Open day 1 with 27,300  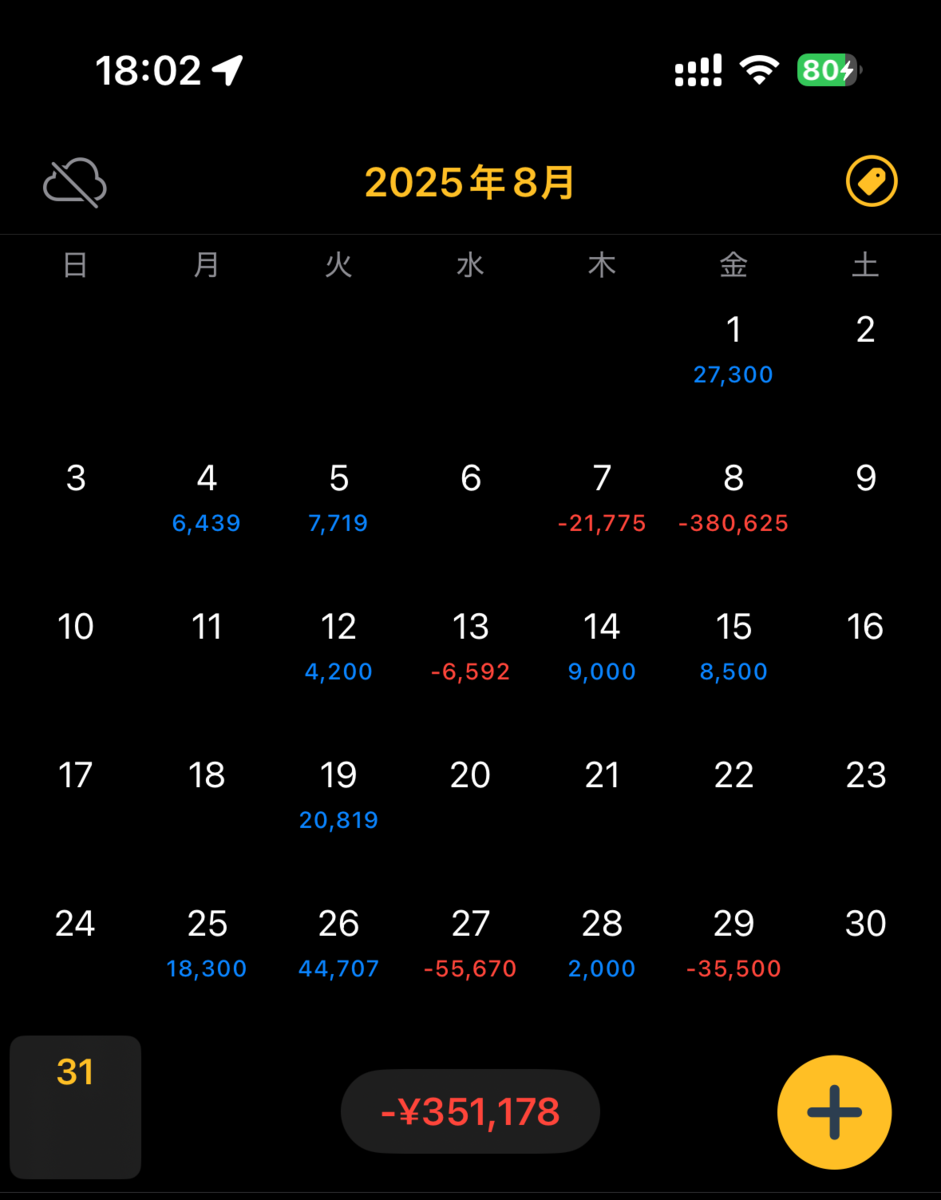(x=733, y=349)
